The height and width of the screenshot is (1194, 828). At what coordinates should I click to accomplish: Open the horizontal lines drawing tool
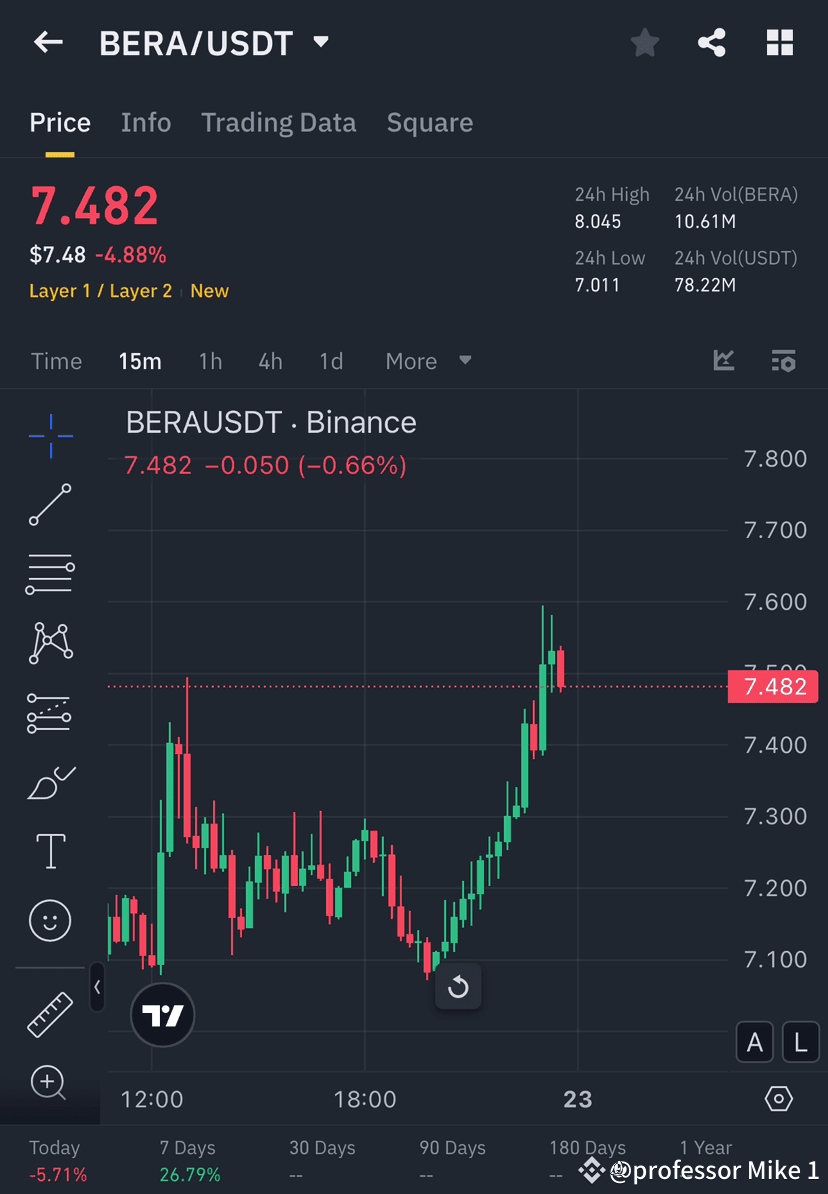tap(50, 574)
